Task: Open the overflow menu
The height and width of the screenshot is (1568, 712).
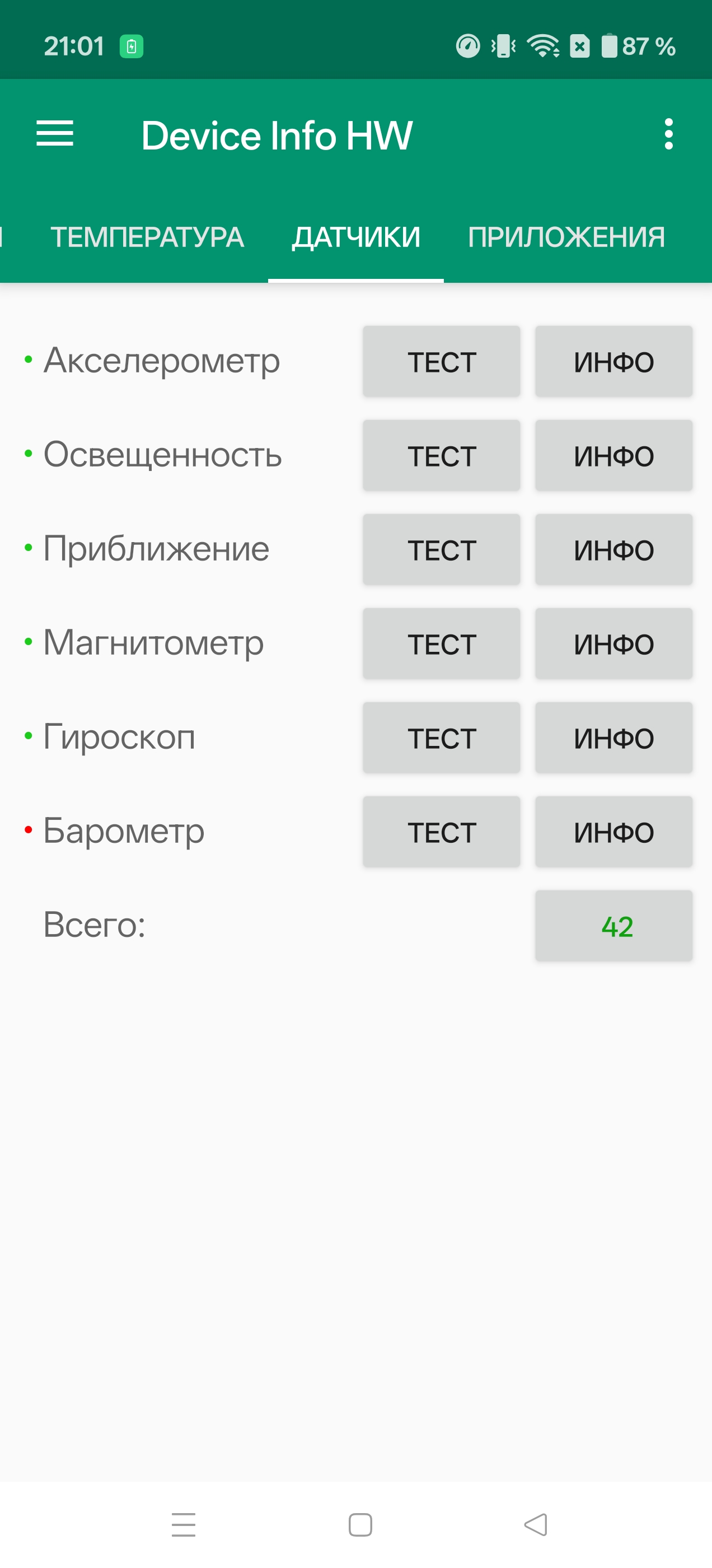Action: coord(668,134)
